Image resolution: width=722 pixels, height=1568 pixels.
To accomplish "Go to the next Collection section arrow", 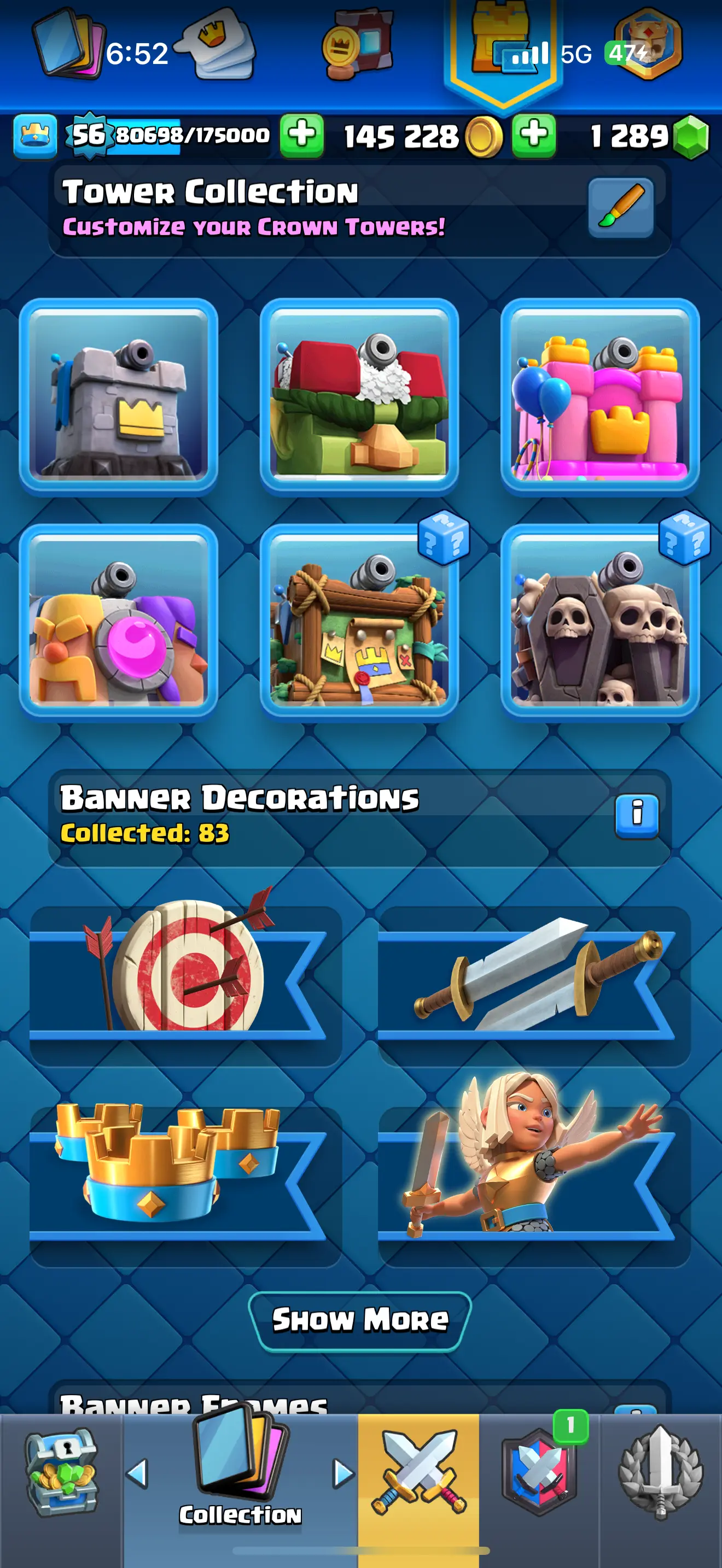I will 343,1473.
